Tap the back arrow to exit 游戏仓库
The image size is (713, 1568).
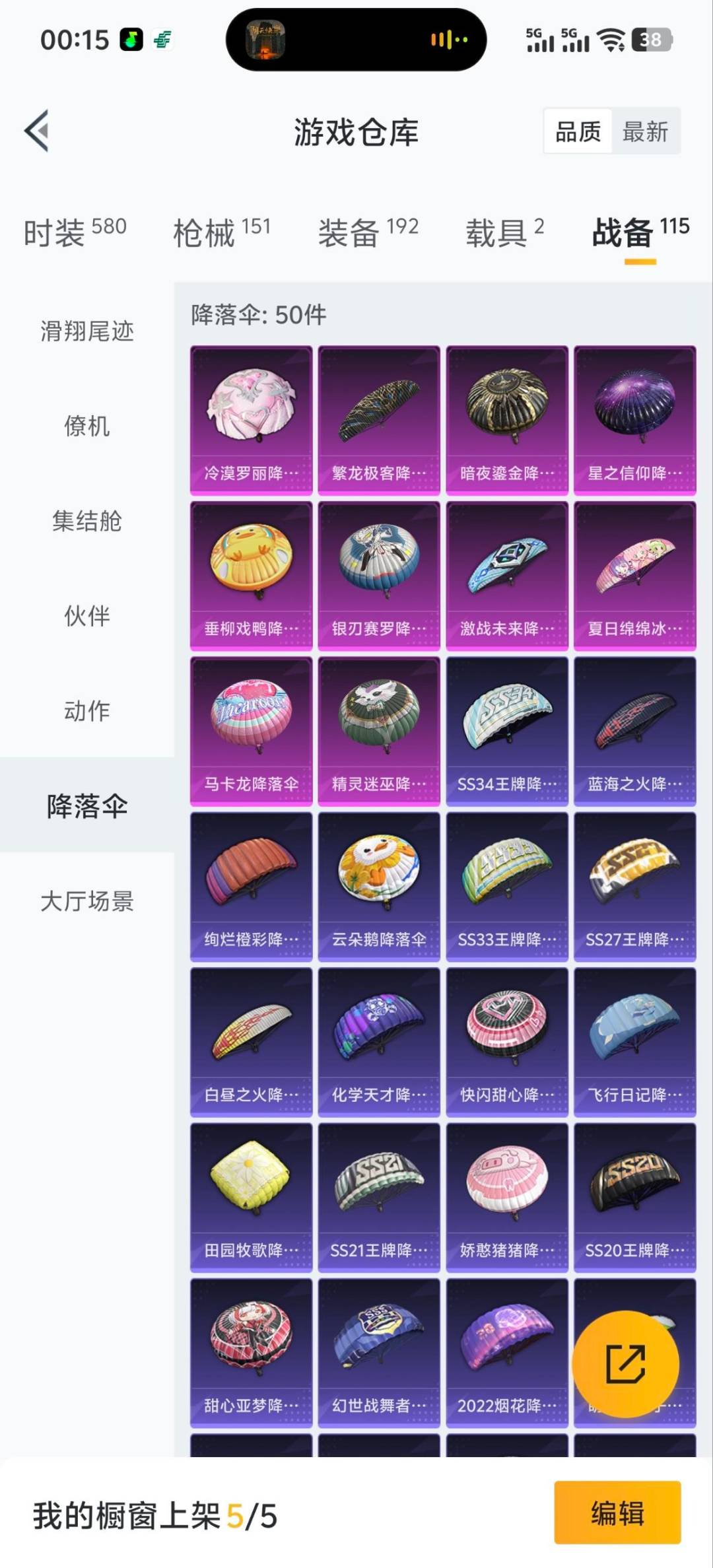(36, 131)
